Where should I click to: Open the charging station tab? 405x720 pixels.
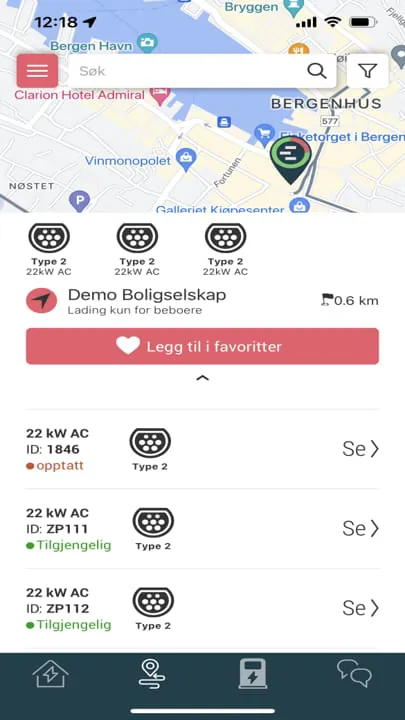(253, 674)
